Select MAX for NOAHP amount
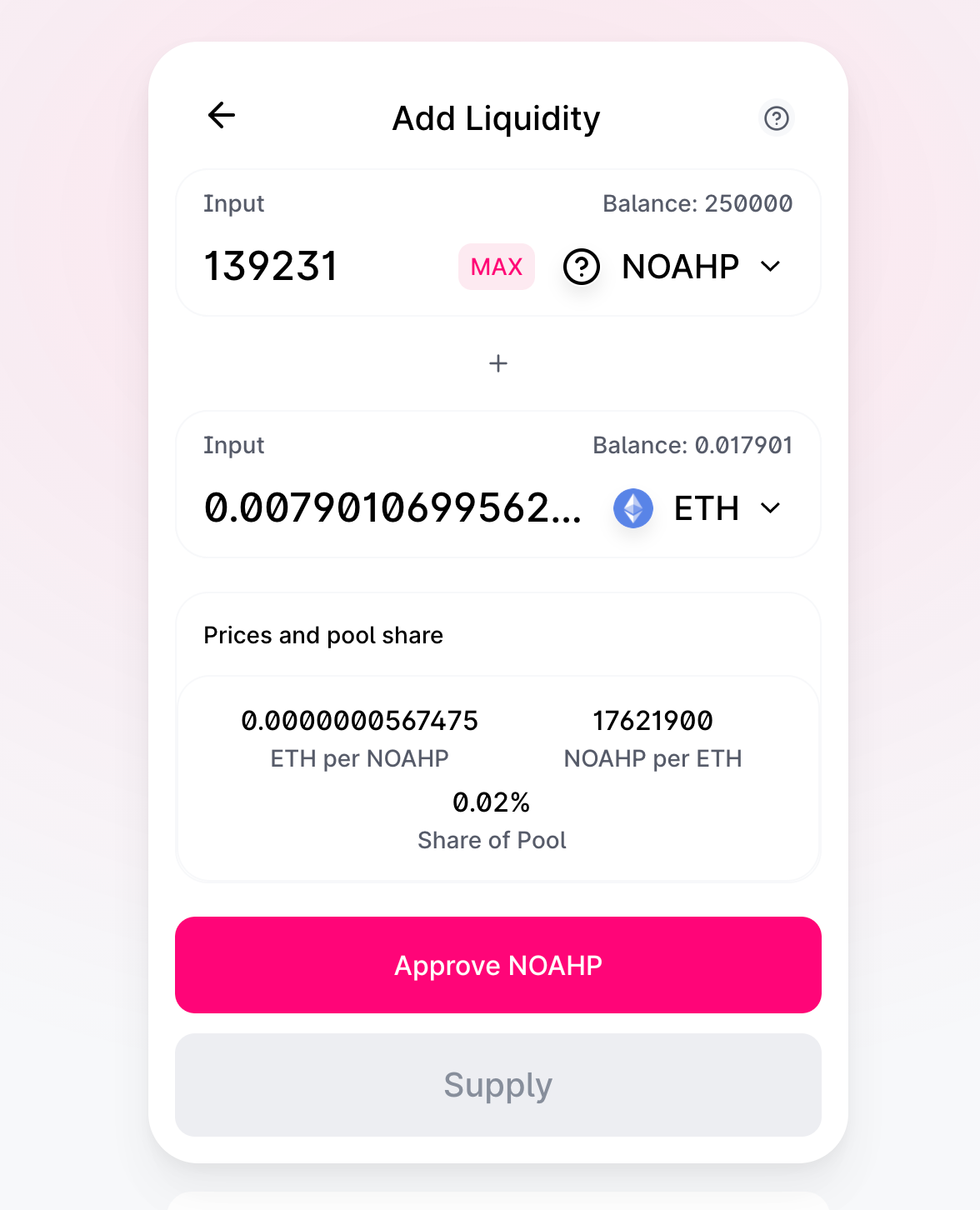The height and width of the screenshot is (1210, 980). coord(496,267)
